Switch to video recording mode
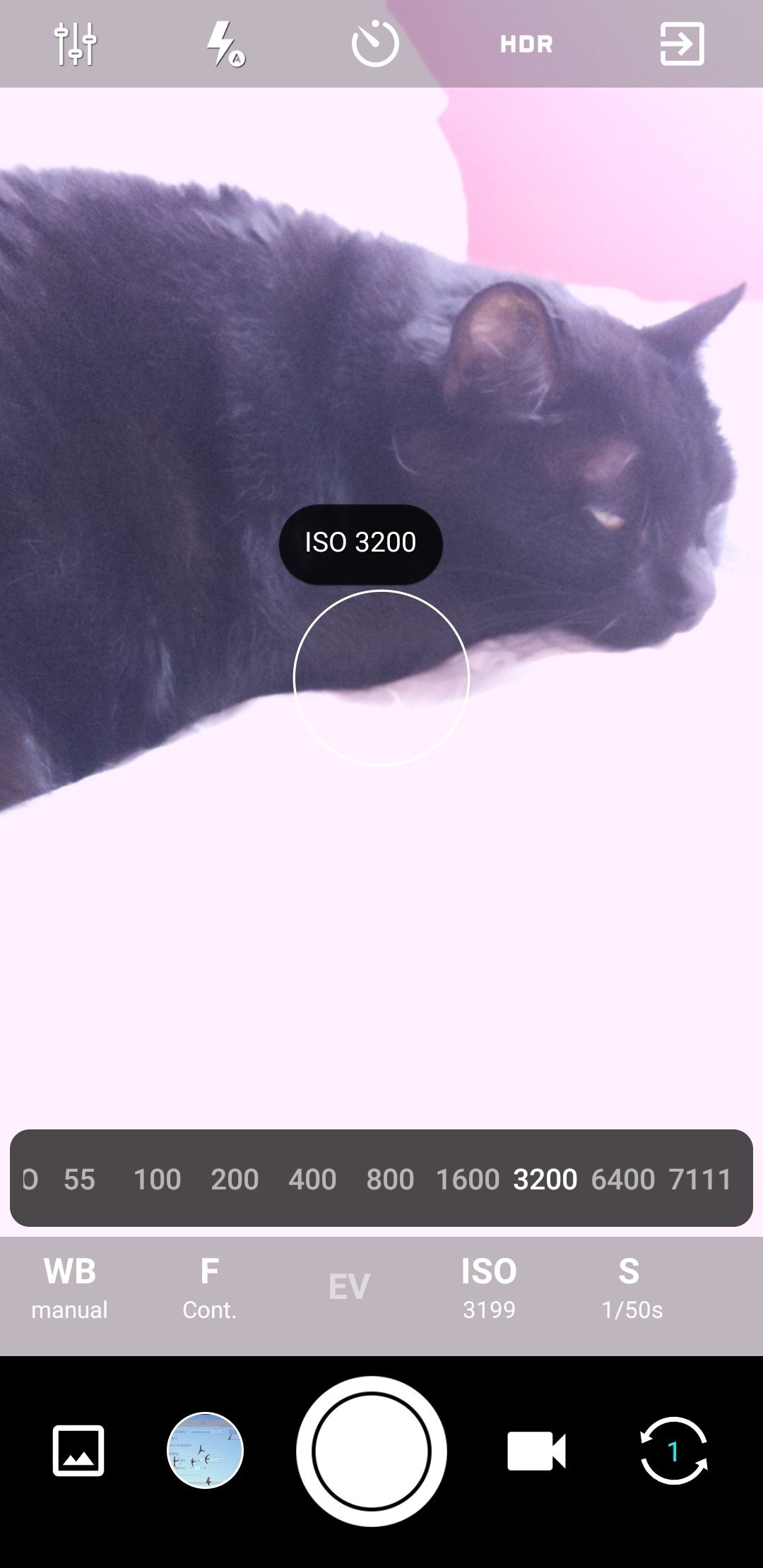This screenshot has height=1568, width=763. [x=536, y=1451]
